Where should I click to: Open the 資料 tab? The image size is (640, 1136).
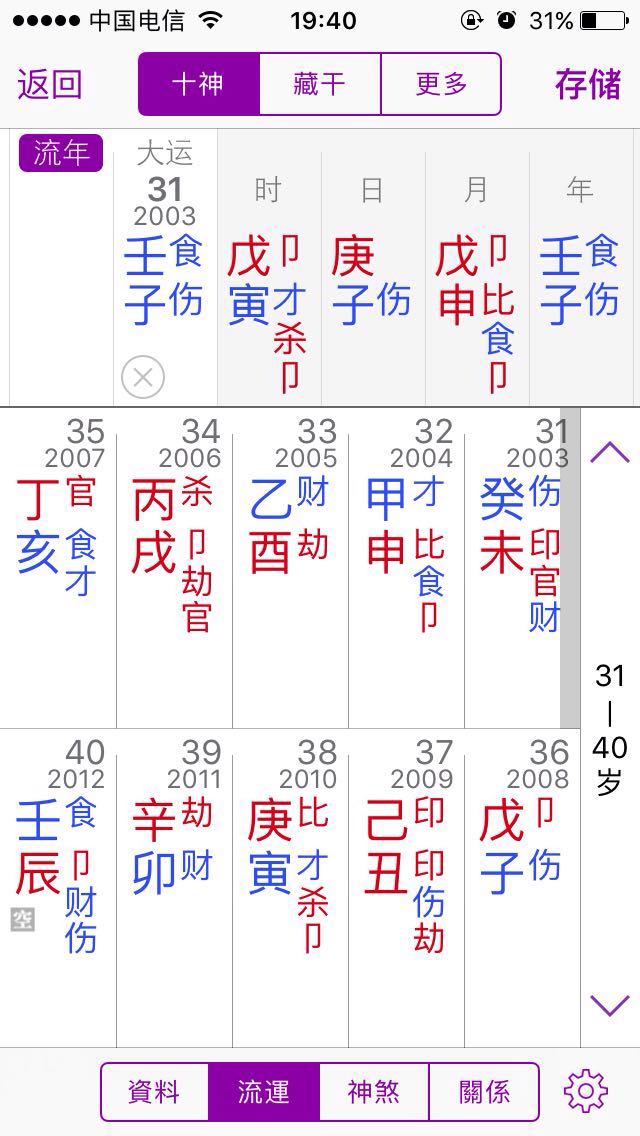tap(154, 1091)
